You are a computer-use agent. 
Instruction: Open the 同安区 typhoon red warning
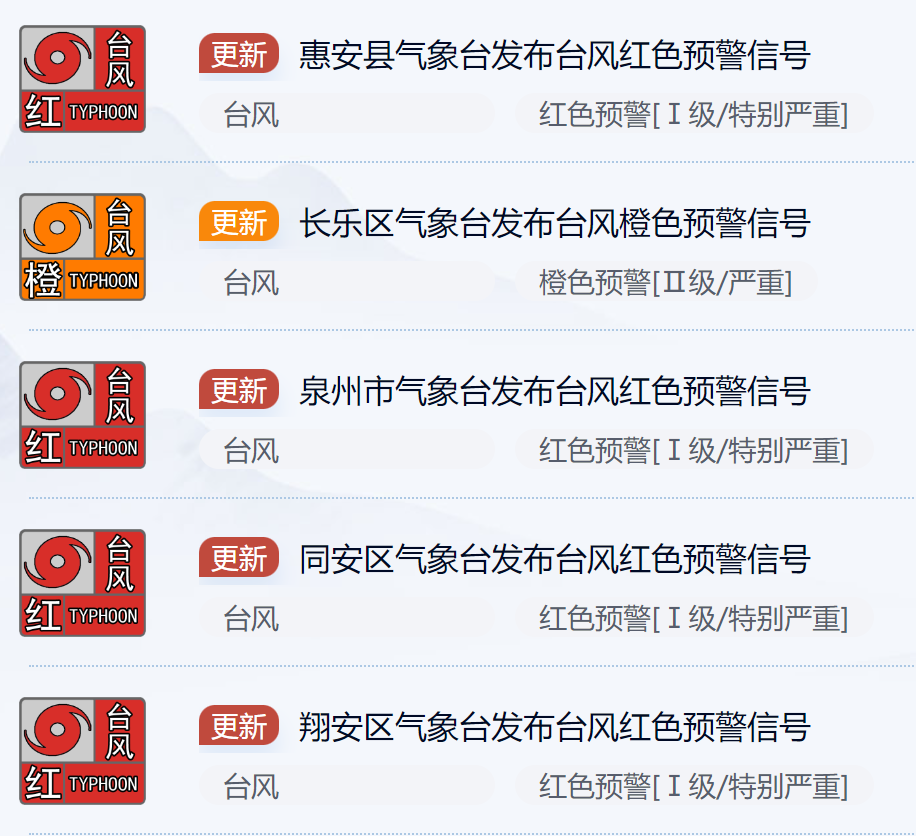coord(553,559)
